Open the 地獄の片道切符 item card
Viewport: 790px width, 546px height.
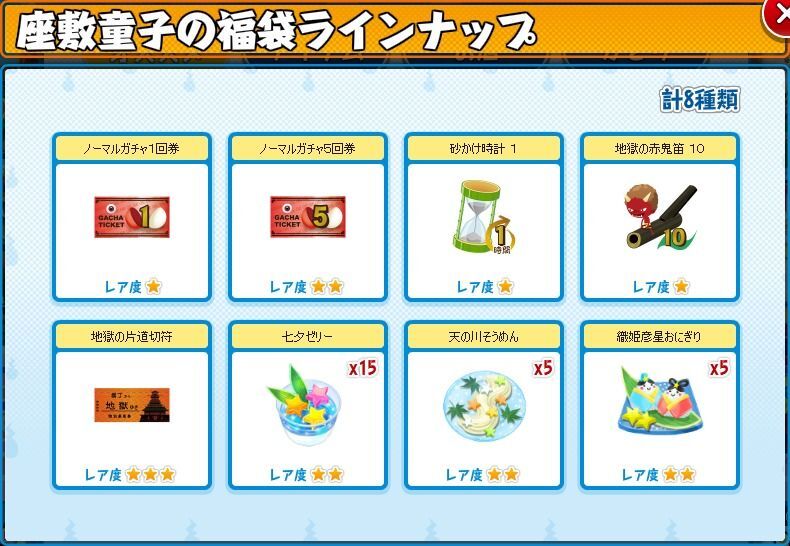(x=131, y=405)
